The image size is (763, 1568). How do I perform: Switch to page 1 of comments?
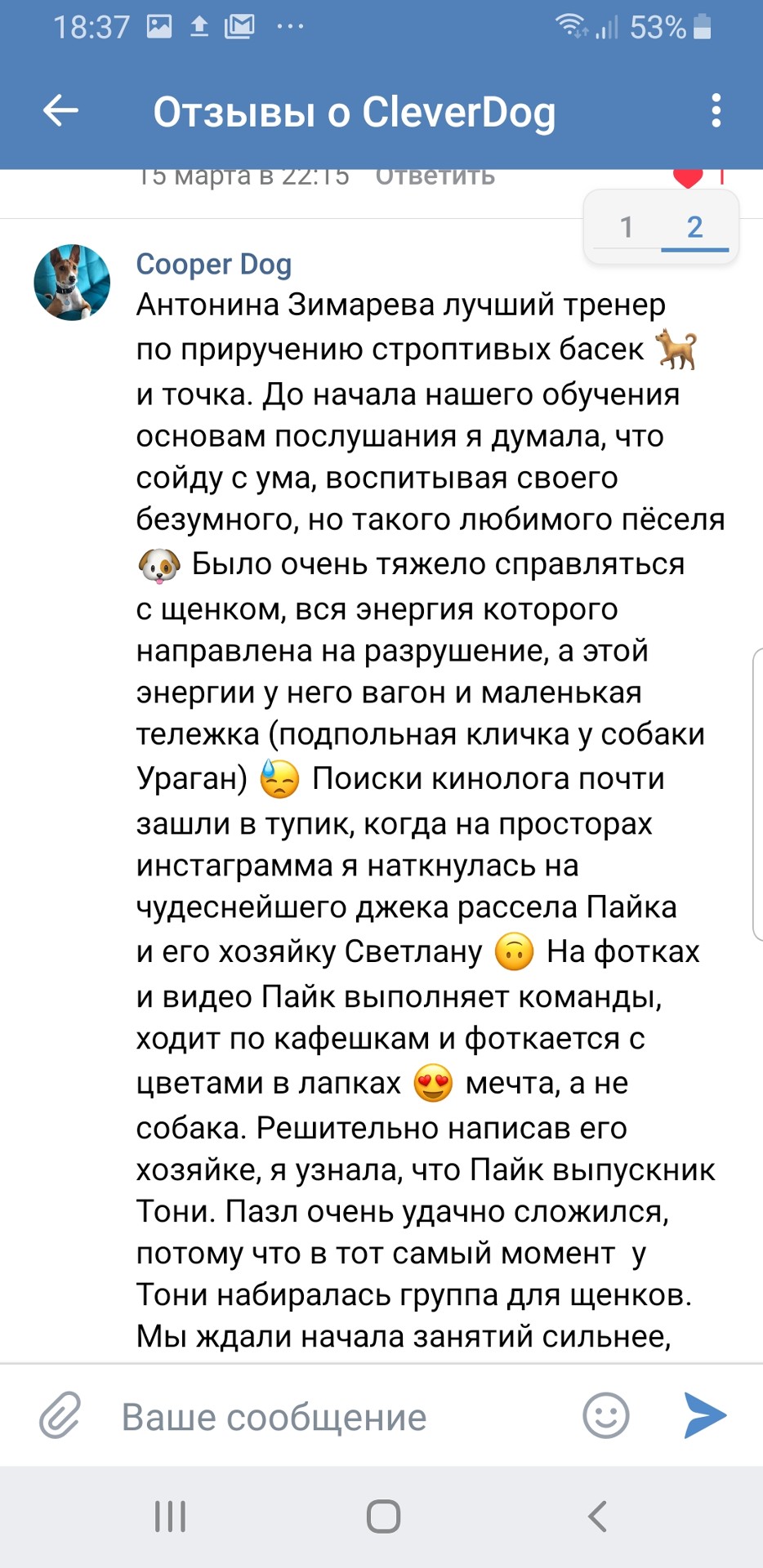tap(627, 227)
